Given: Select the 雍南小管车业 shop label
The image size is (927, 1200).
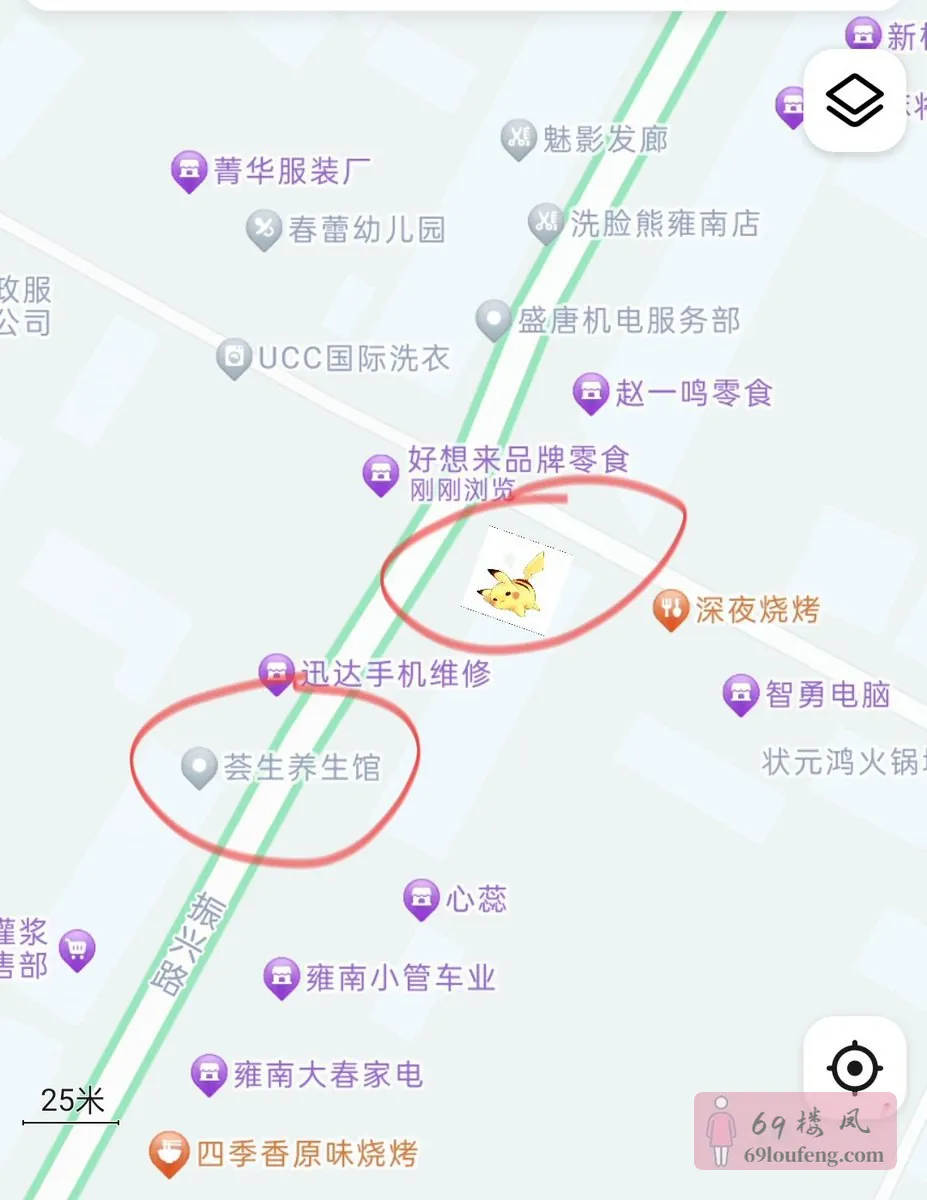Looking at the screenshot, I should [395, 977].
